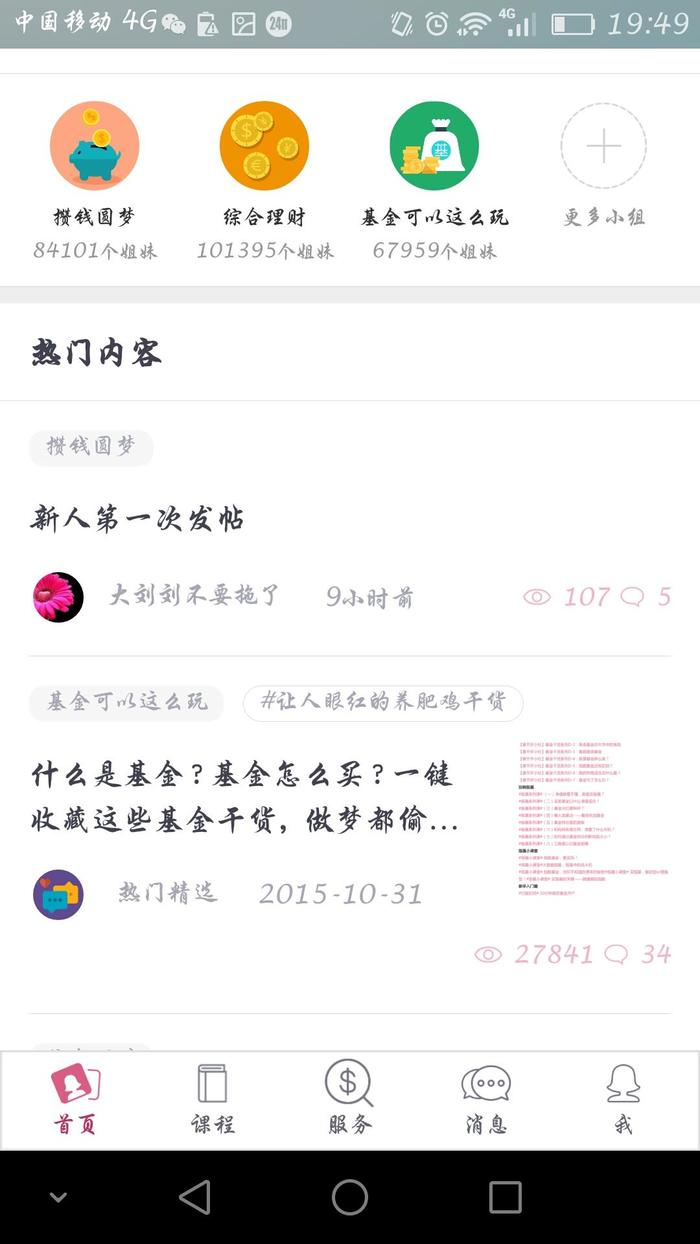Open the 攒钱圆梦 group

point(95,147)
